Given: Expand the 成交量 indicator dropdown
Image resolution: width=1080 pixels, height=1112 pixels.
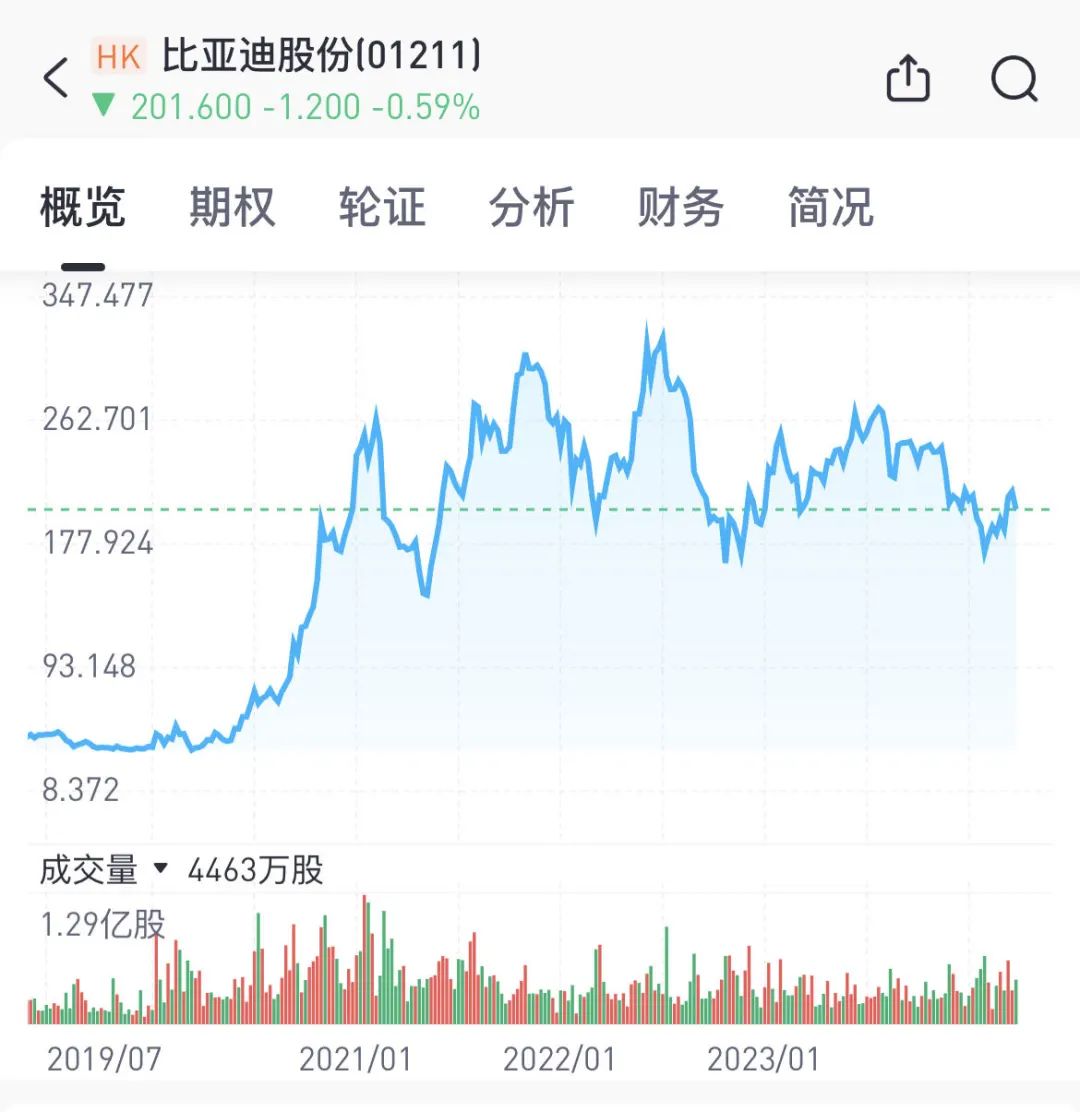Looking at the screenshot, I should pos(160,869).
